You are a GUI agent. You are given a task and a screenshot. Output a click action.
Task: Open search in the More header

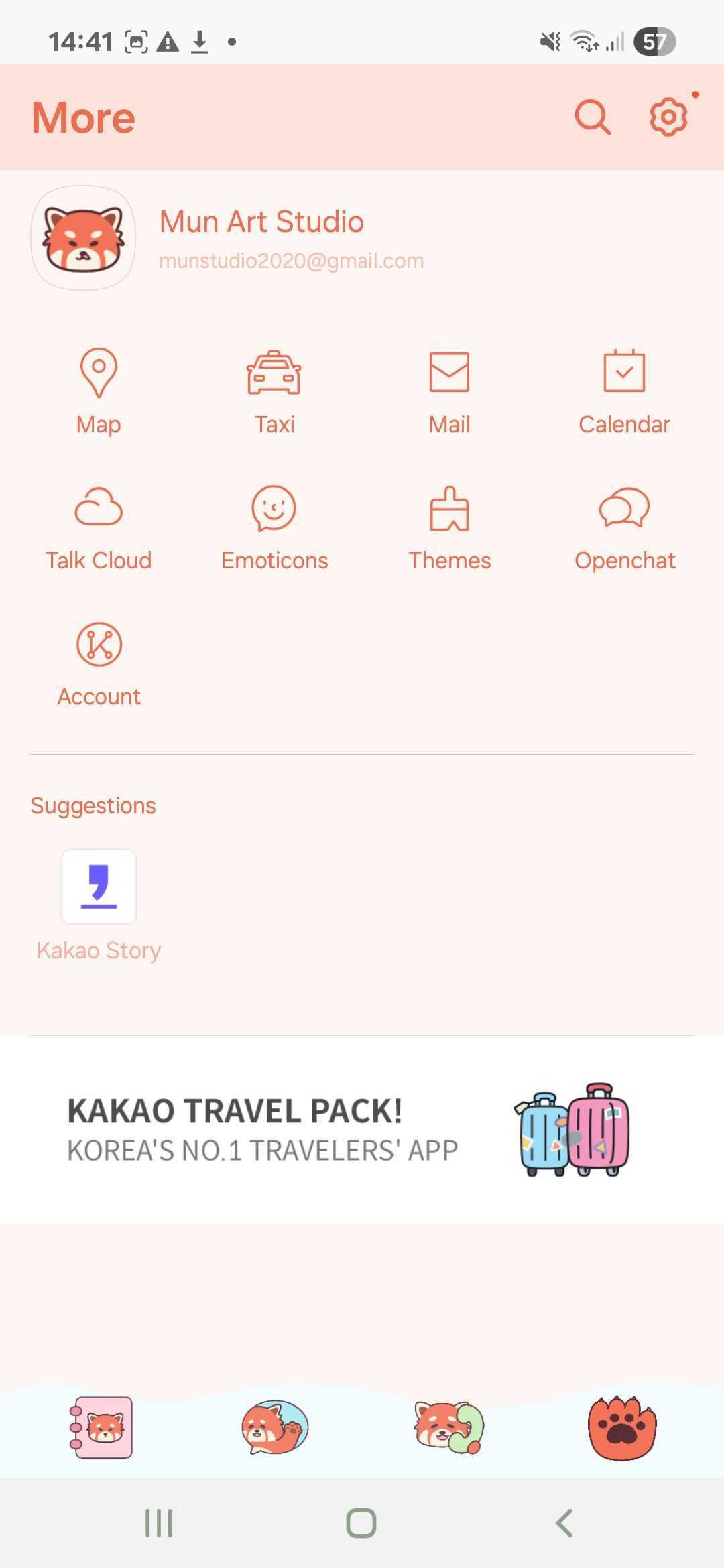point(593,117)
